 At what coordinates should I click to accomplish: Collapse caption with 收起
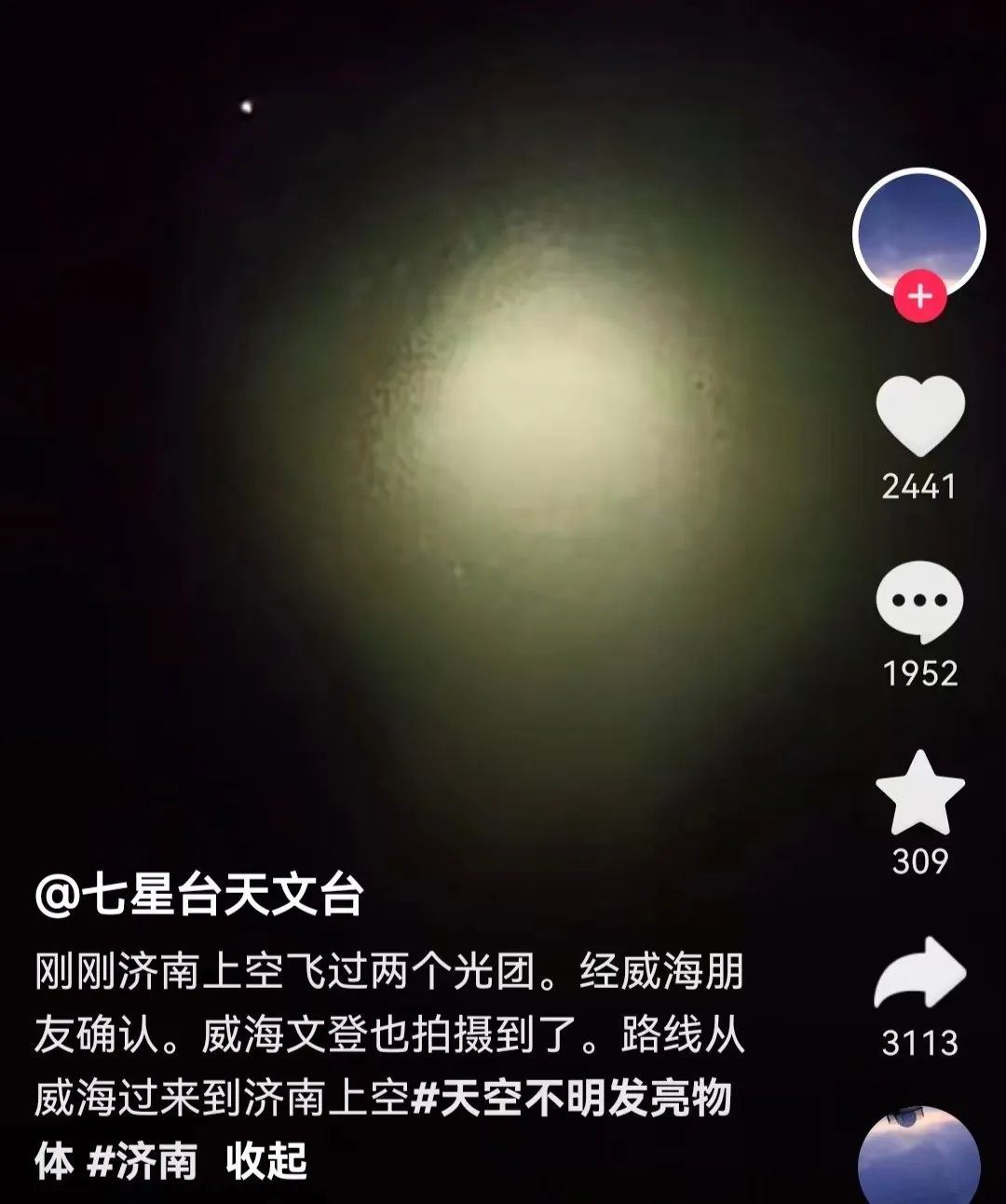point(266,1161)
